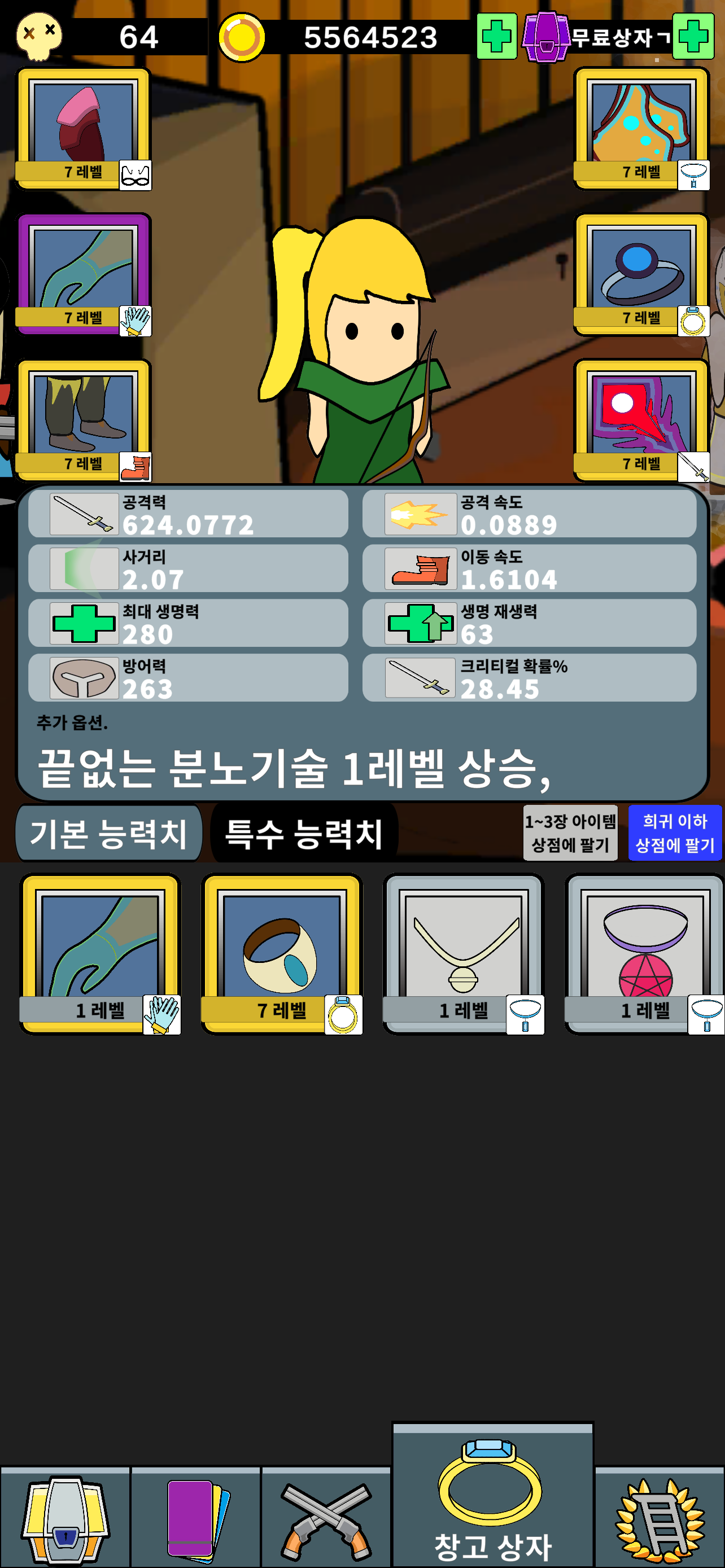Select the equipped boots slot
The image size is (725, 1568).
[x=83, y=420]
